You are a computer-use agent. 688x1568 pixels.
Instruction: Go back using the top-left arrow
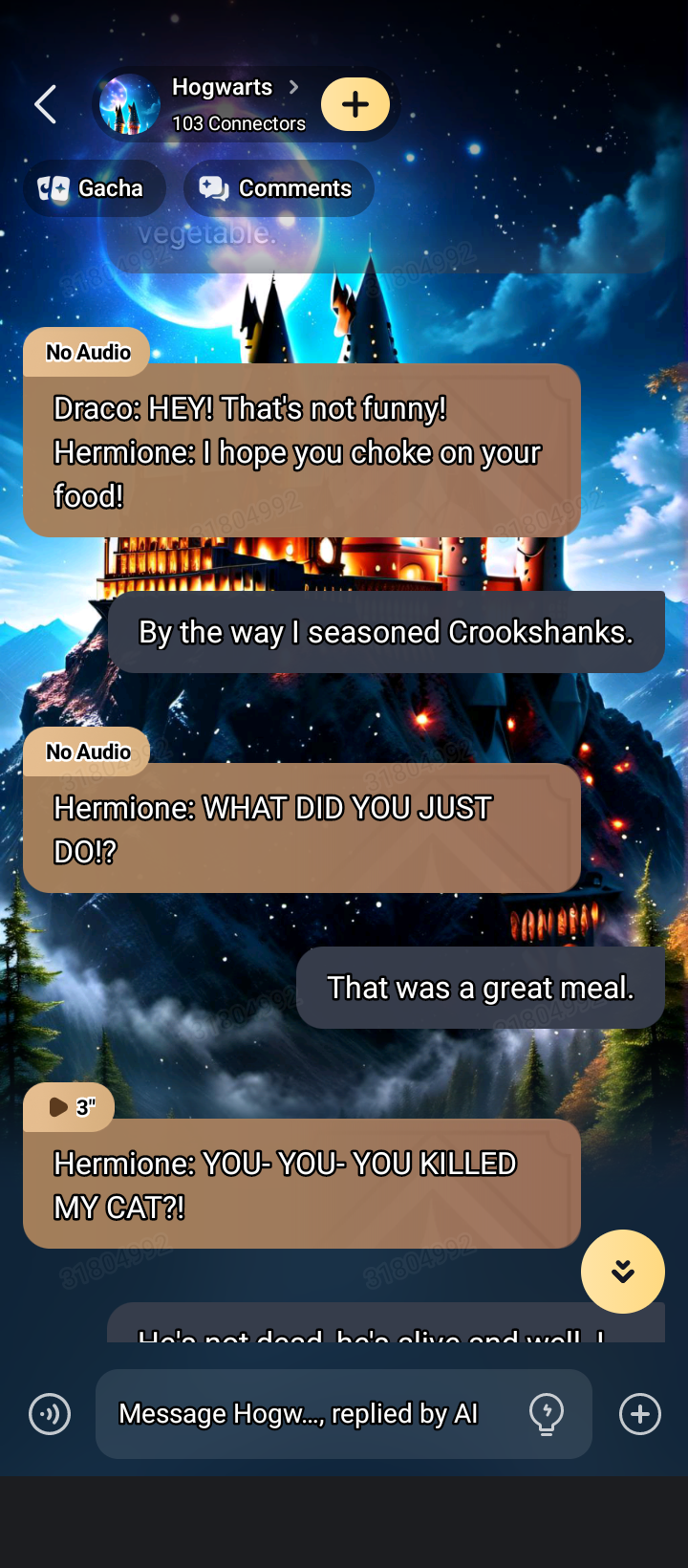(45, 104)
